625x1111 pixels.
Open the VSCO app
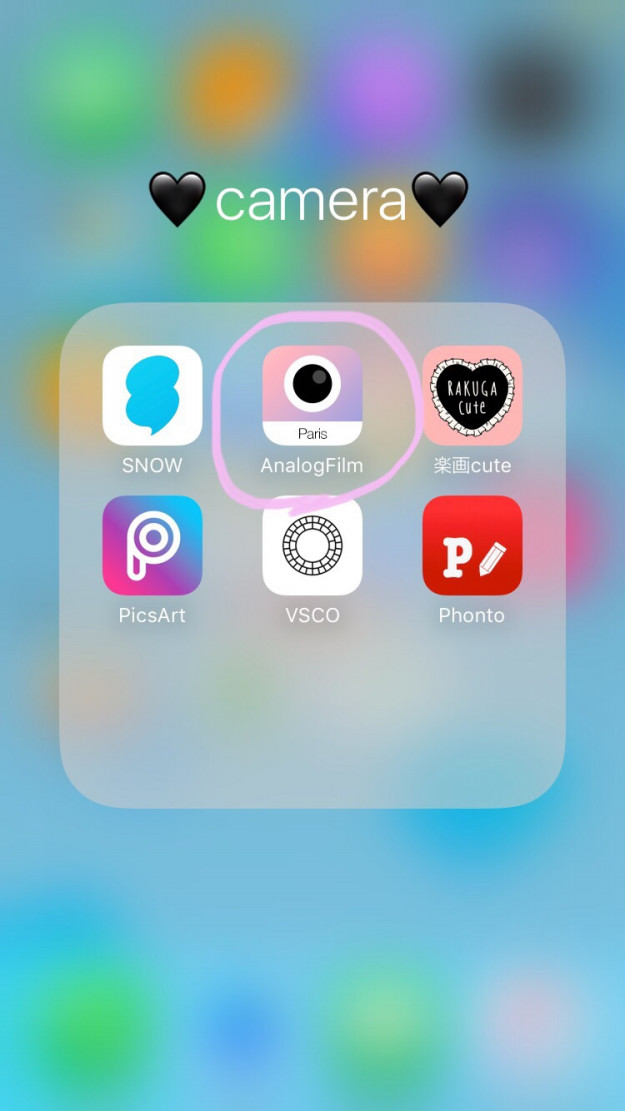(312, 546)
